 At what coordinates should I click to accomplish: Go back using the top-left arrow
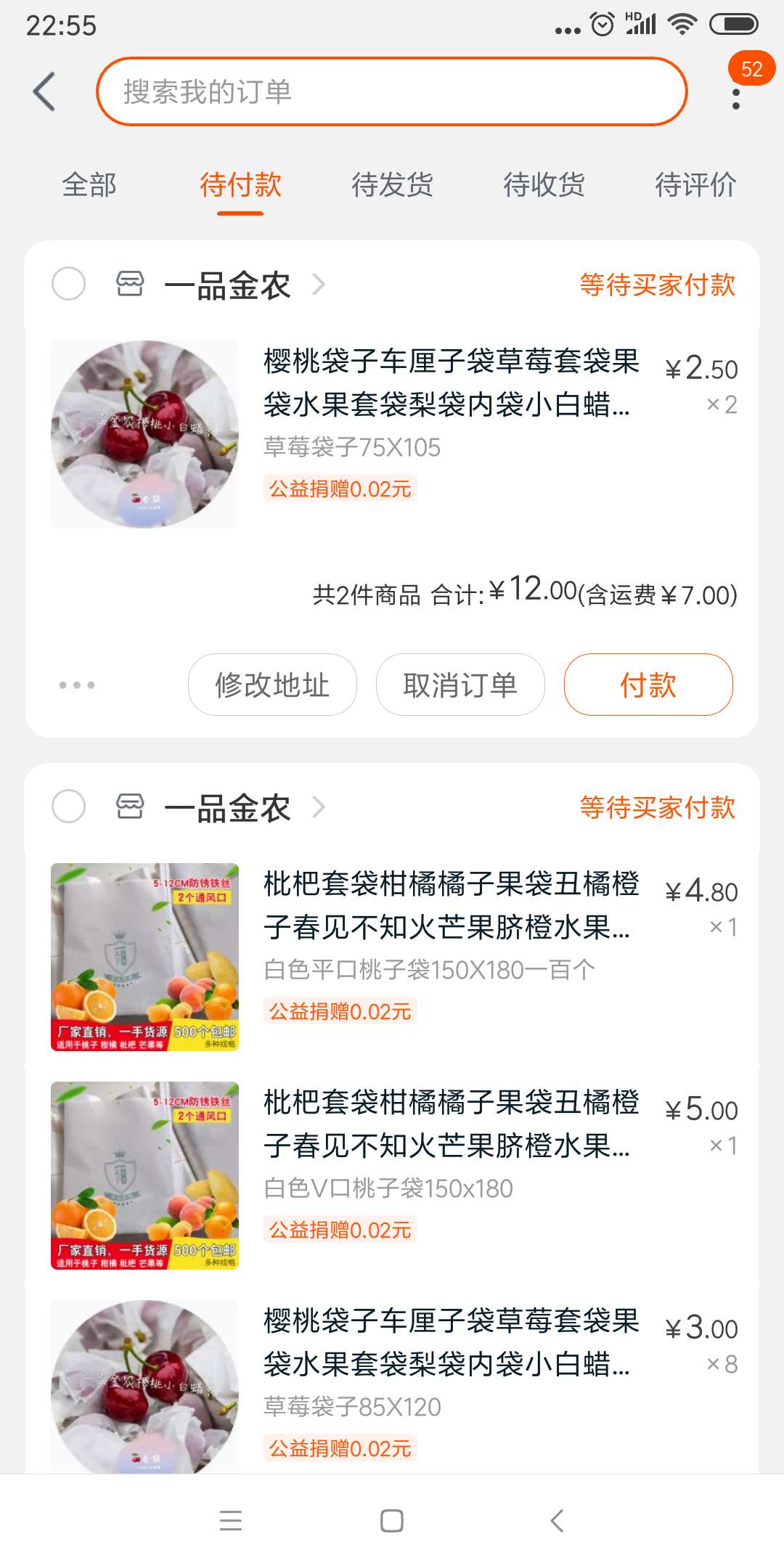[x=44, y=92]
